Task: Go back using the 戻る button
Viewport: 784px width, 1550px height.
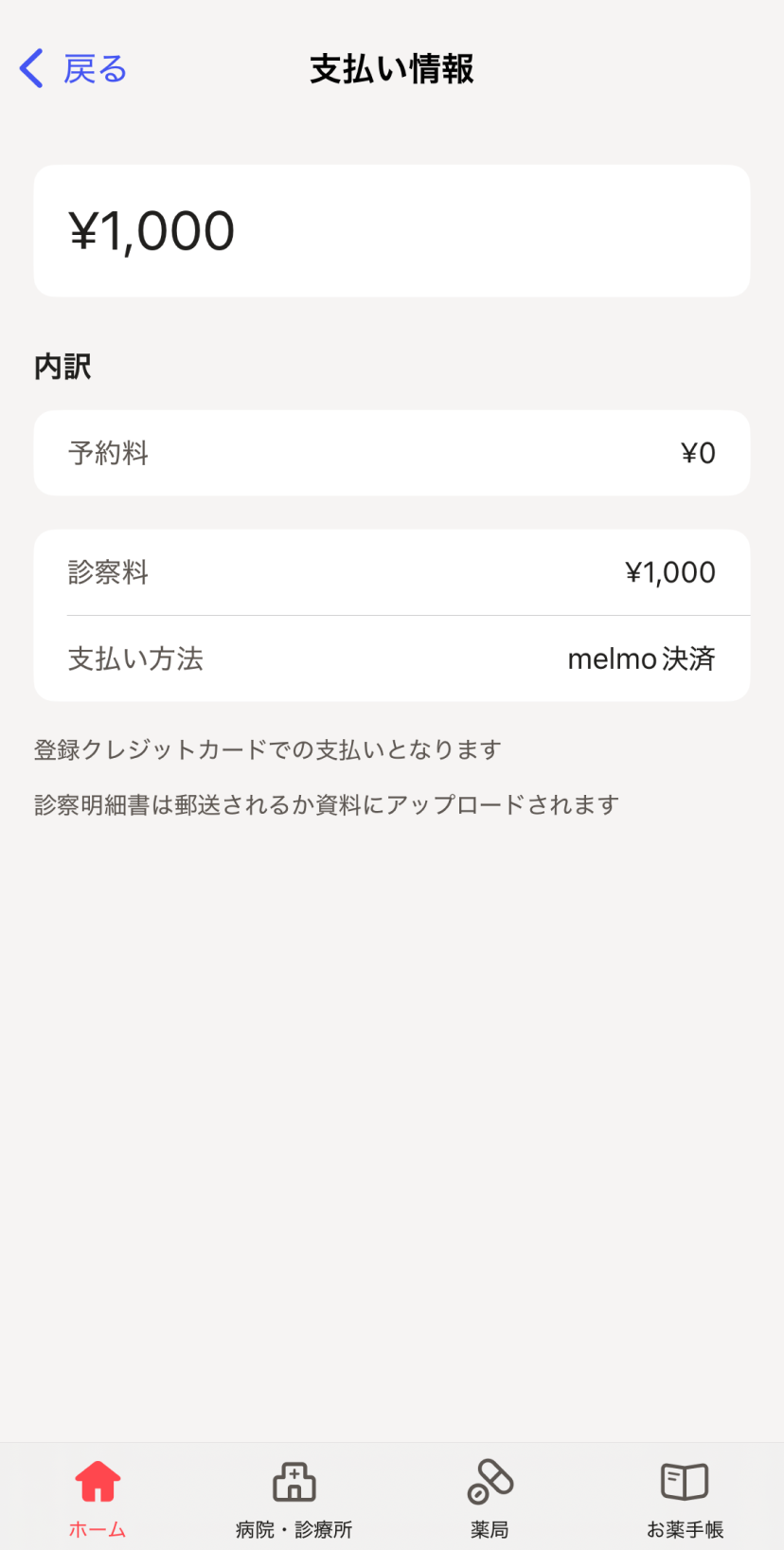Action: coord(73,69)
